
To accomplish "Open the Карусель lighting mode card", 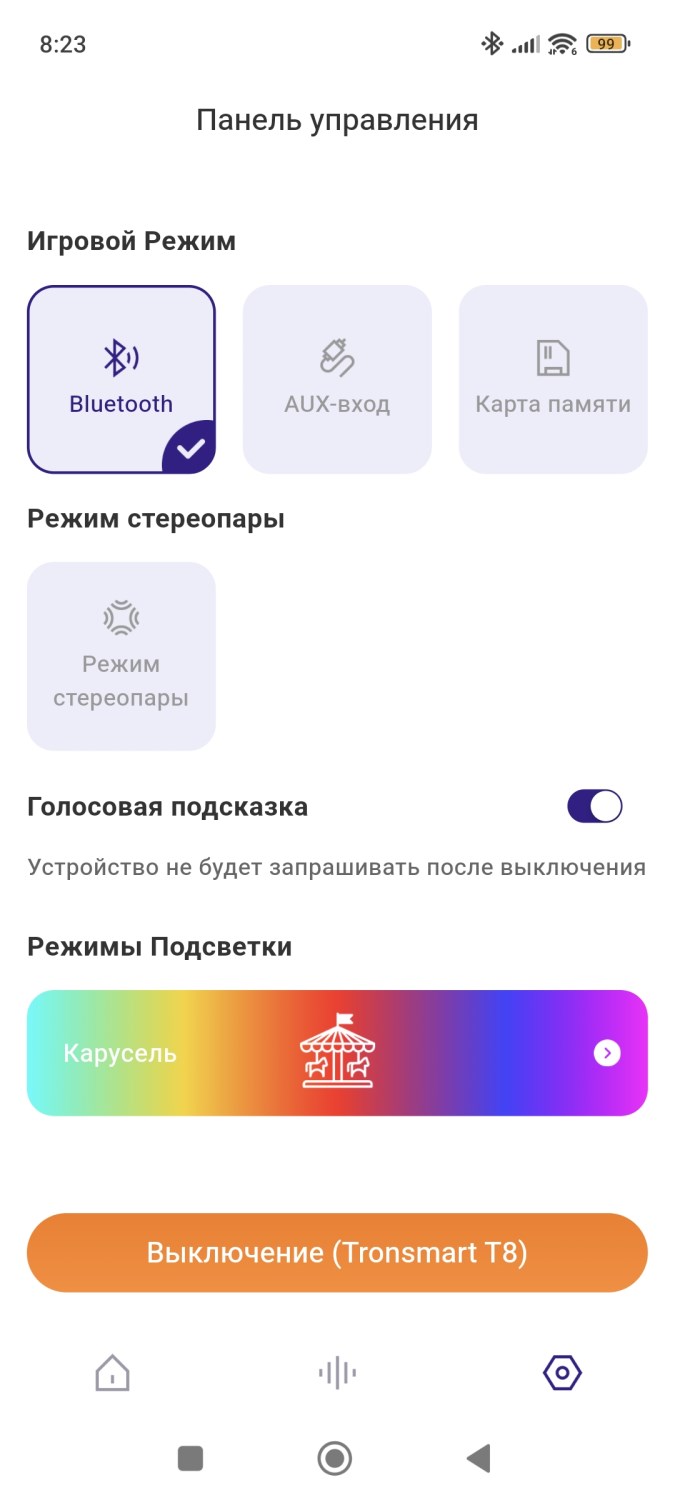I will 337,1053.
